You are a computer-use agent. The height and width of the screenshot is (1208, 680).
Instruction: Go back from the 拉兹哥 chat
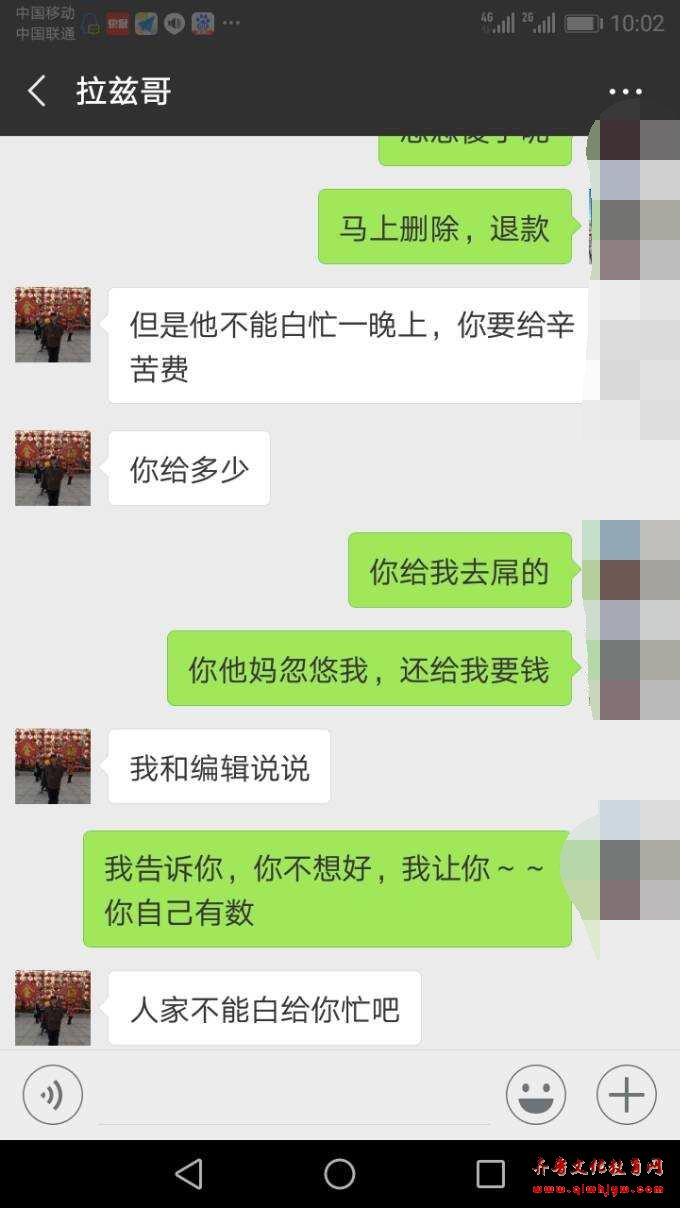37,92
